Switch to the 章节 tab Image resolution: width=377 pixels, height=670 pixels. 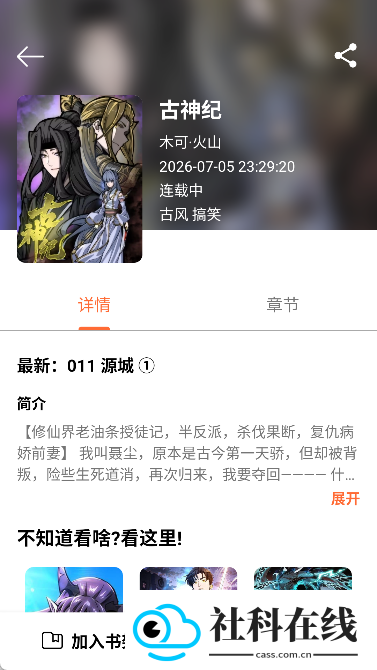coord(283,305)
